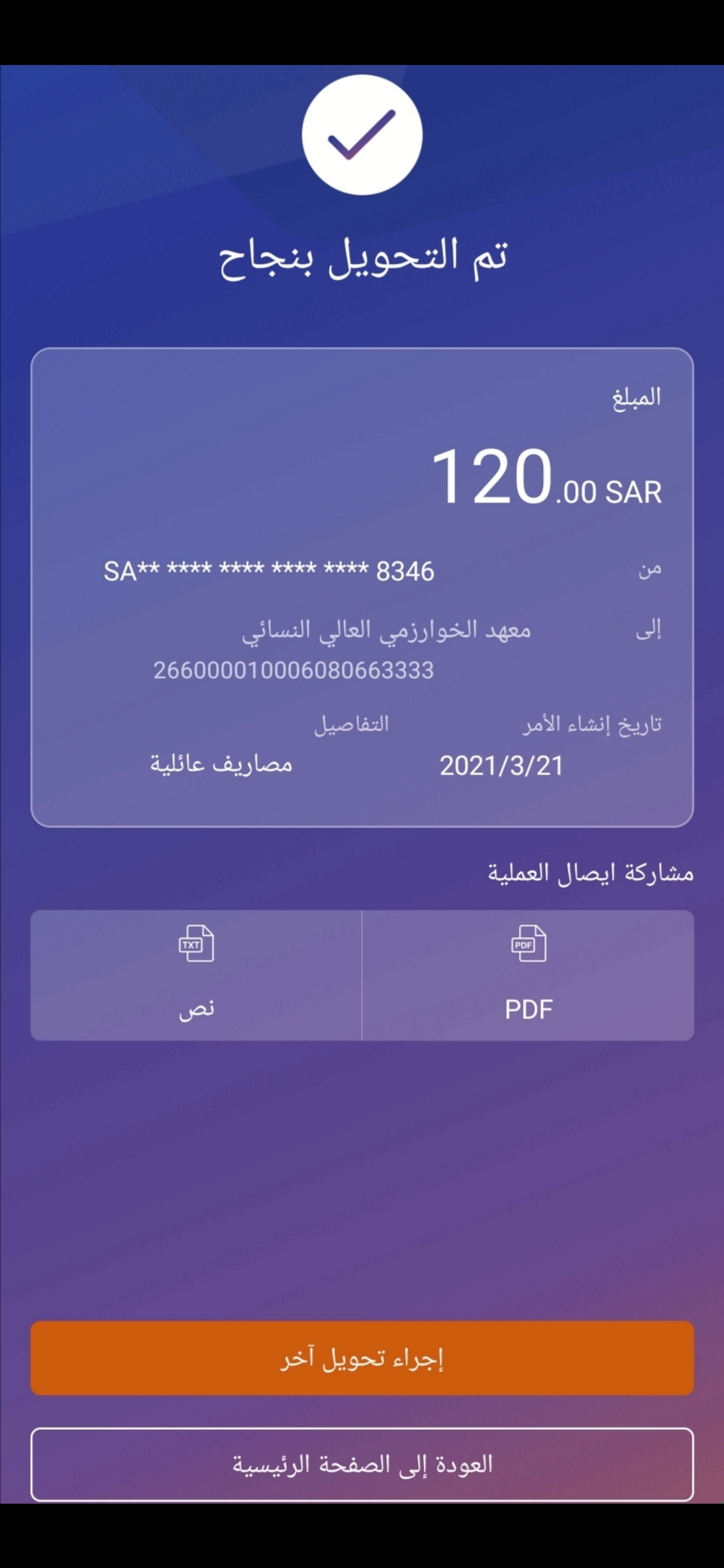Viewport: 724px width, 1568px height.
Task: Return to the main page (العودة إلى الصفحة الرئيسية)
Action: pyautogui.click(x=362, y=1464)
